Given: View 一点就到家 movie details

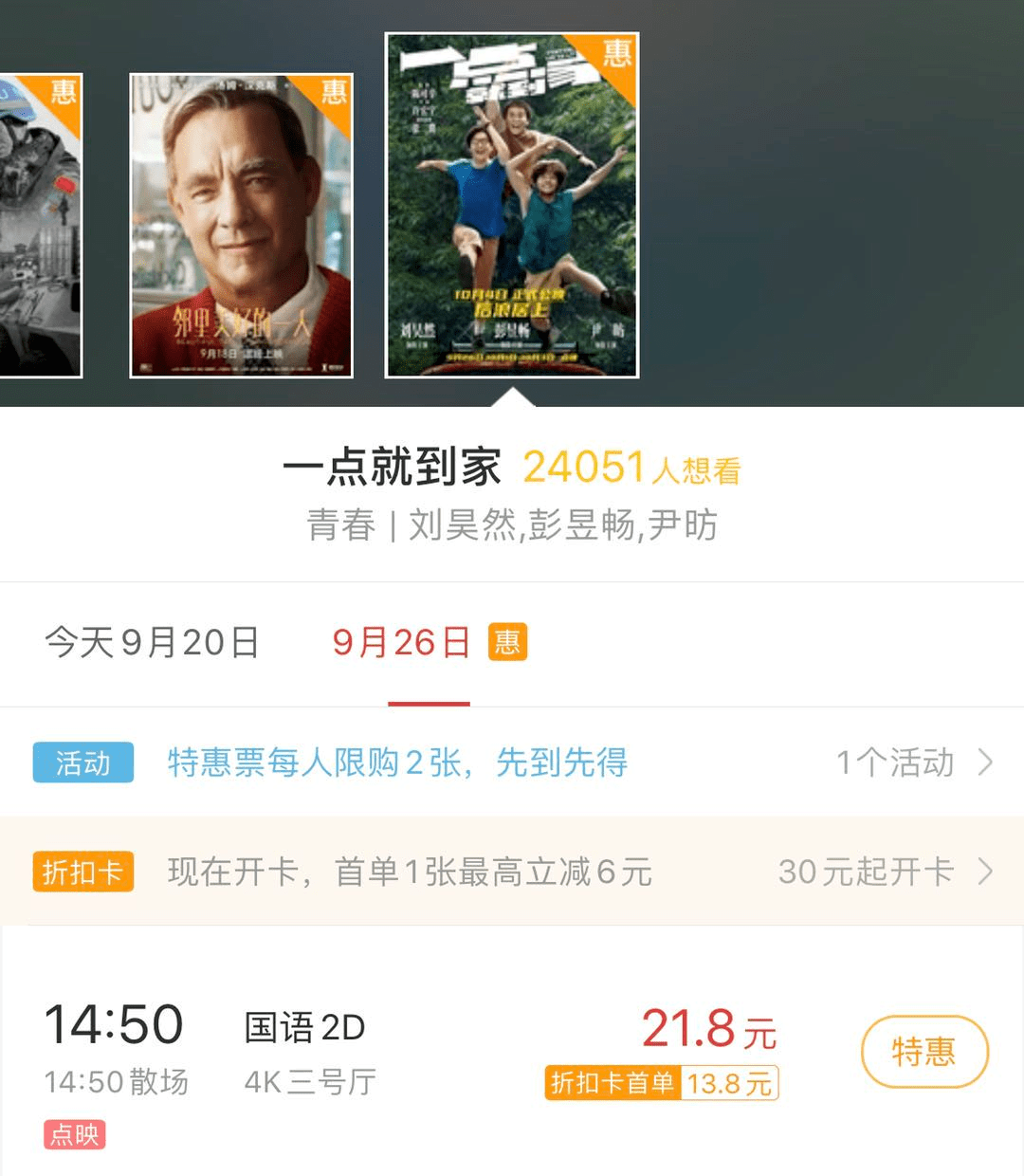Looking at the screenshot, I should pos(512,493).
